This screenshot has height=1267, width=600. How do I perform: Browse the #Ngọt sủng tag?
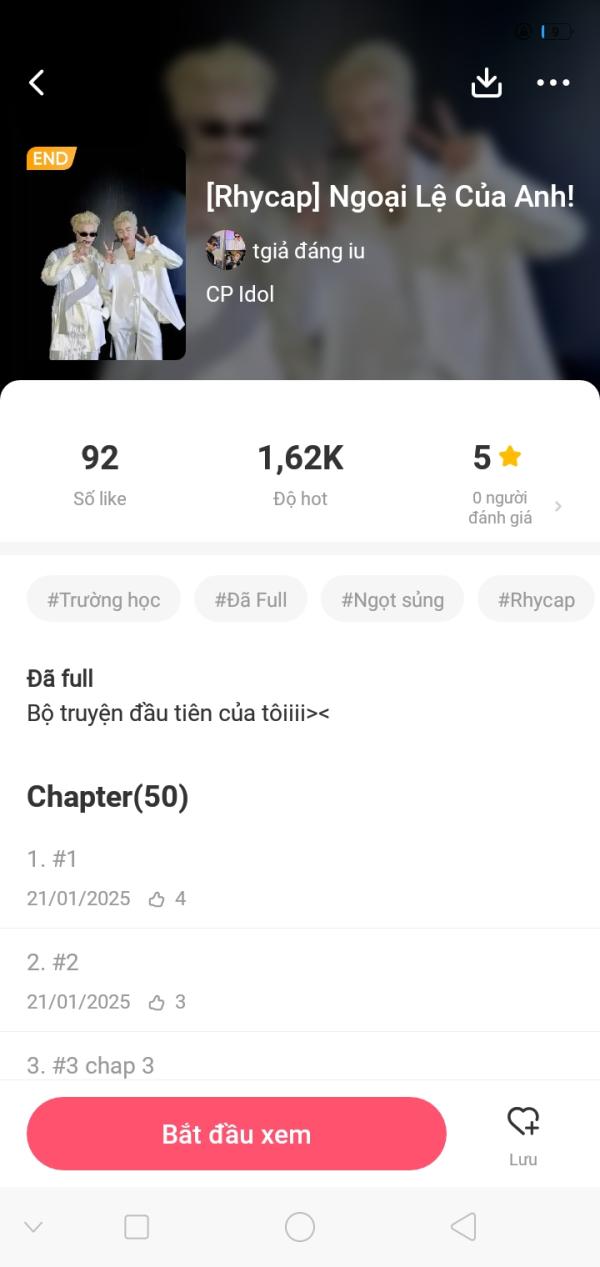click(392, 600)
